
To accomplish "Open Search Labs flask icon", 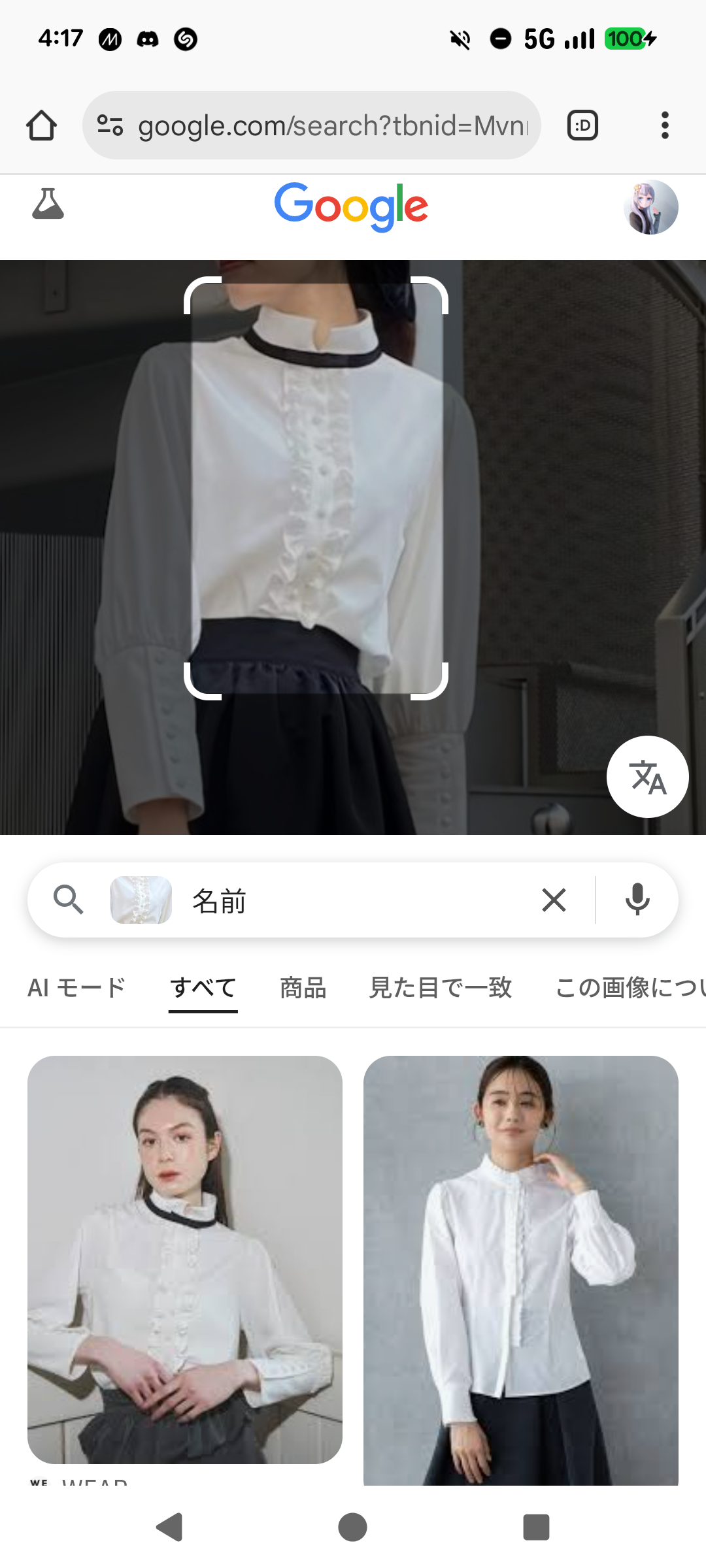I will [x=48, y=204].
